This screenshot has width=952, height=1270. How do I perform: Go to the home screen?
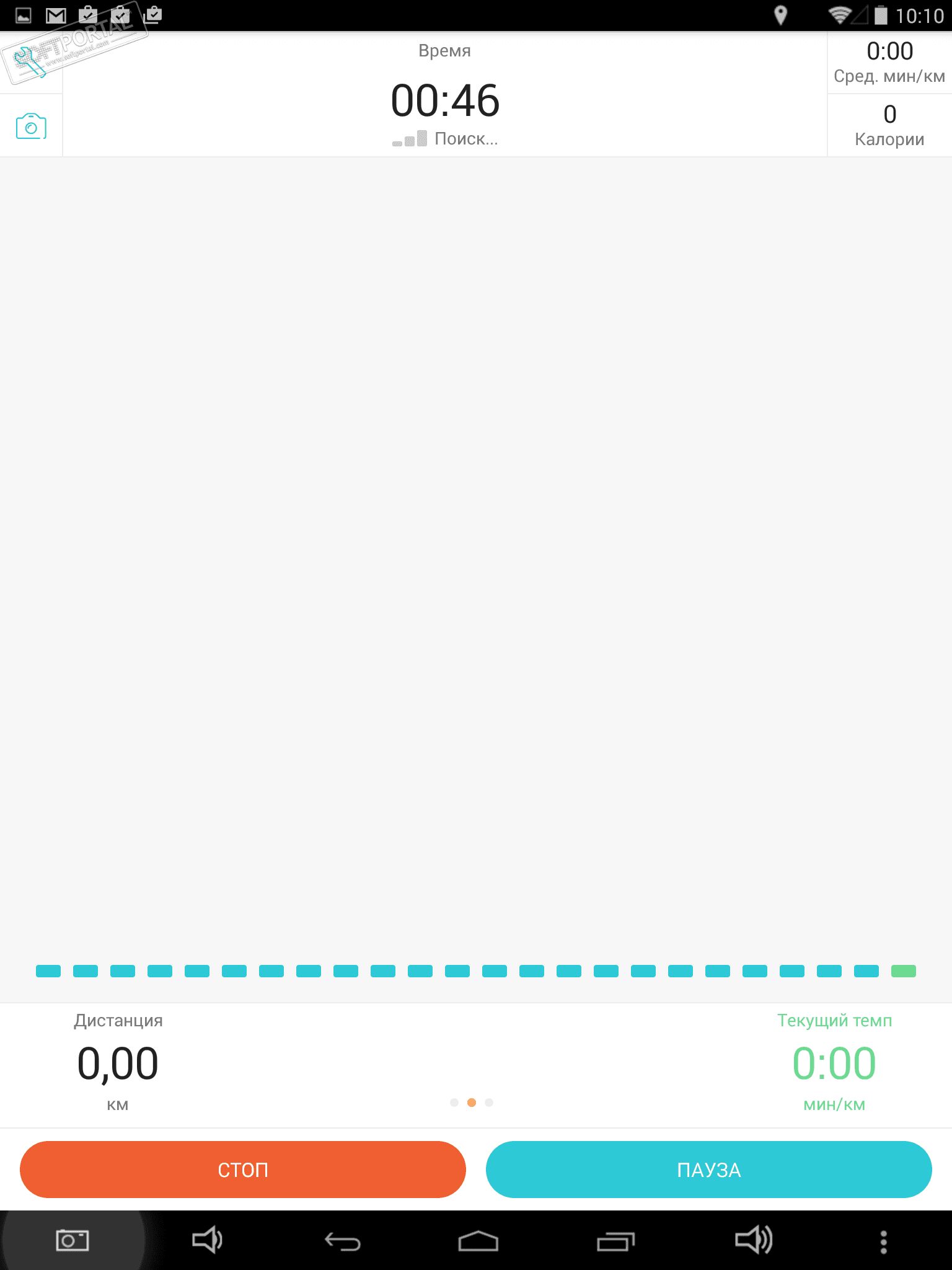click(x=478, y=1241)
